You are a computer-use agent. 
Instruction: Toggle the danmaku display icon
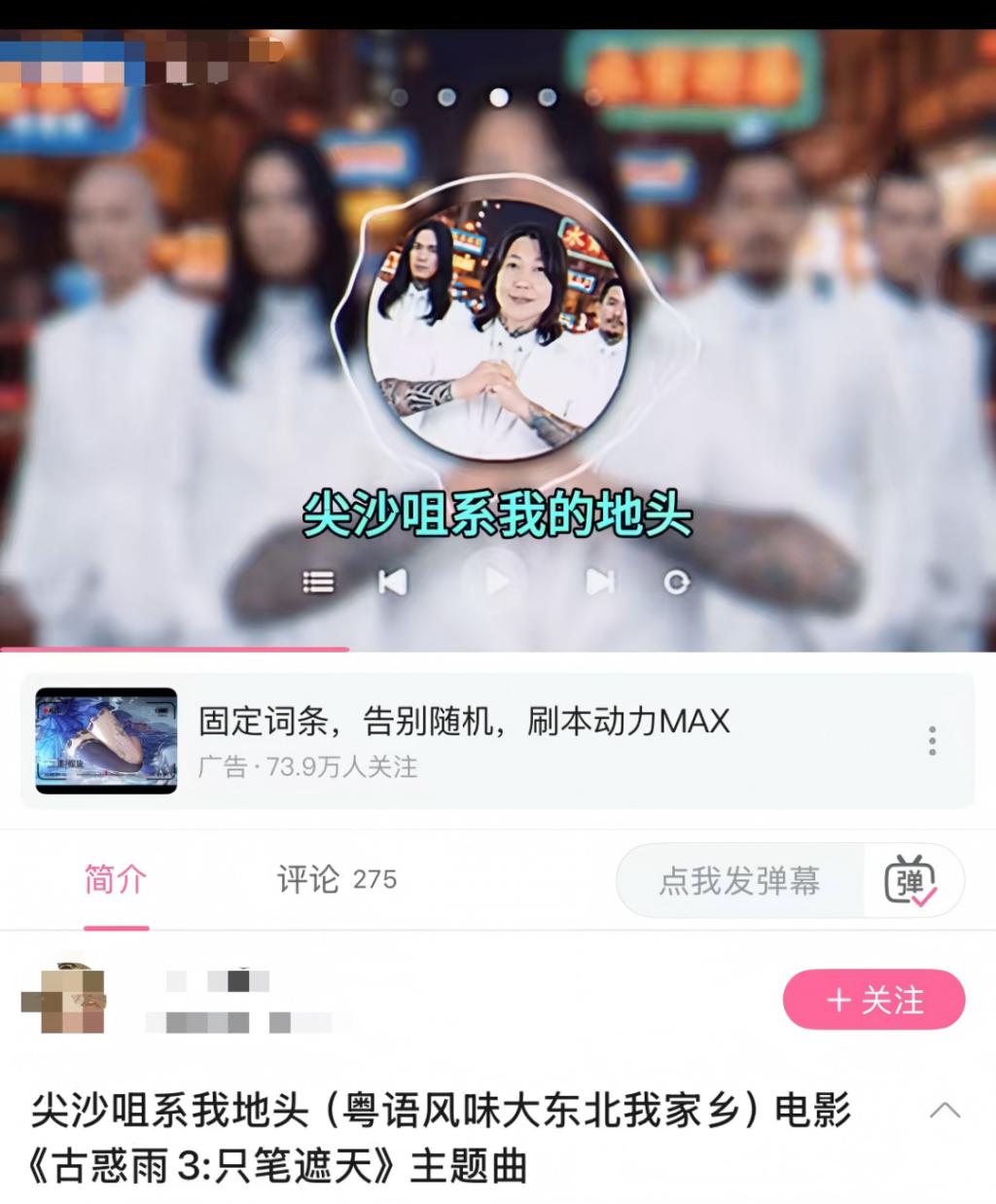910,881
